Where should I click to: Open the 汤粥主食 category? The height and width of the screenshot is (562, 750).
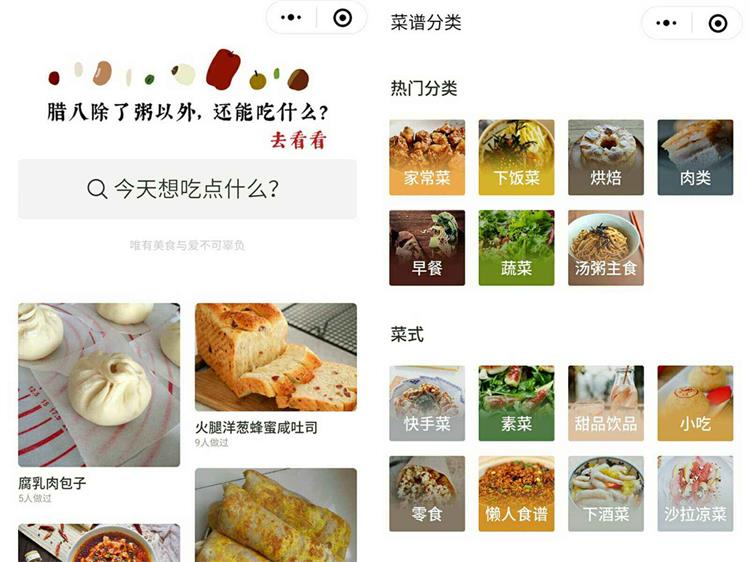pos(606,248)
